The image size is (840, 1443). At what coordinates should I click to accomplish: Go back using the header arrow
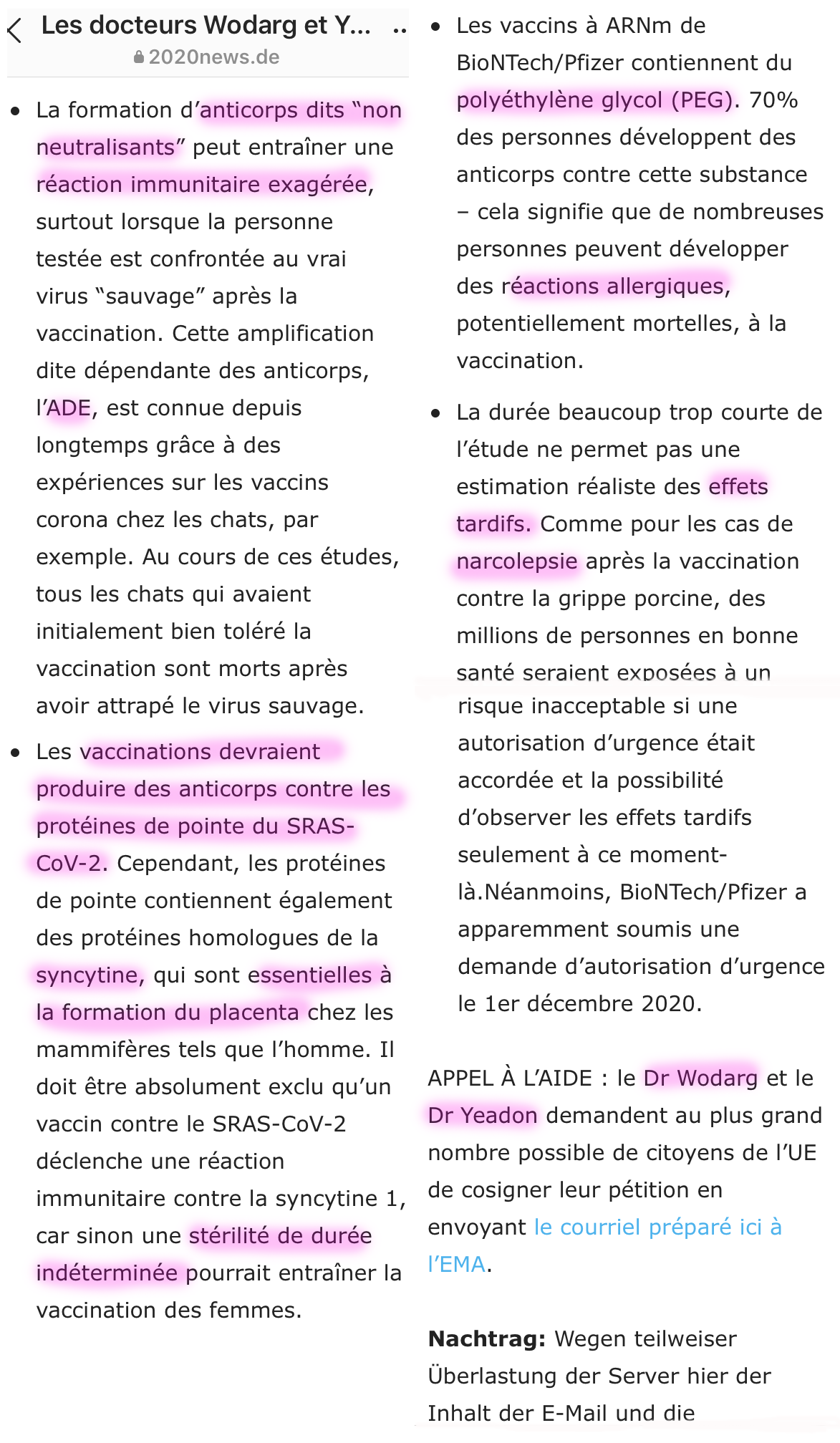coord(15,31)
